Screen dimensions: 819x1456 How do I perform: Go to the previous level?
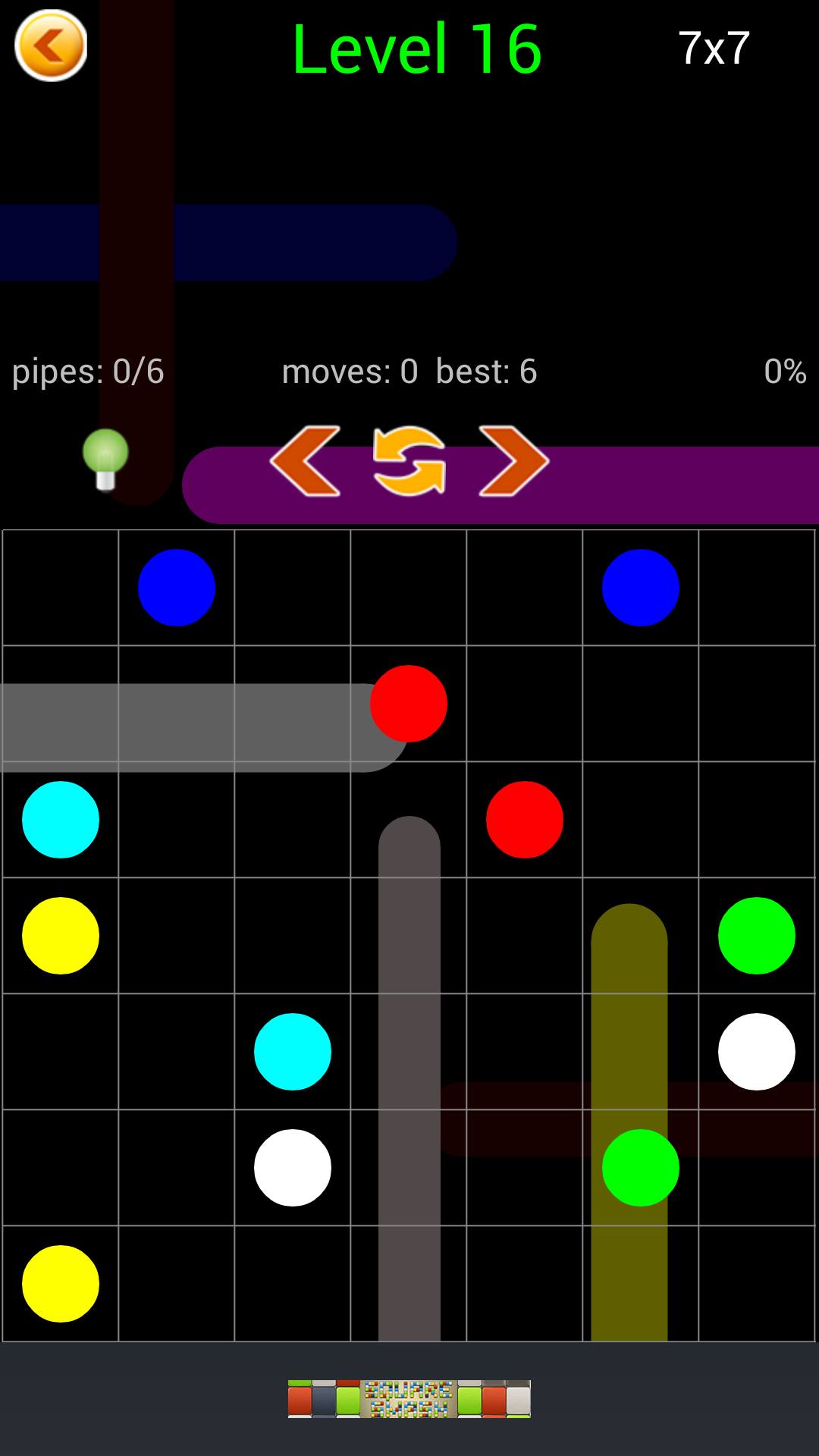(x=305, y=461)
